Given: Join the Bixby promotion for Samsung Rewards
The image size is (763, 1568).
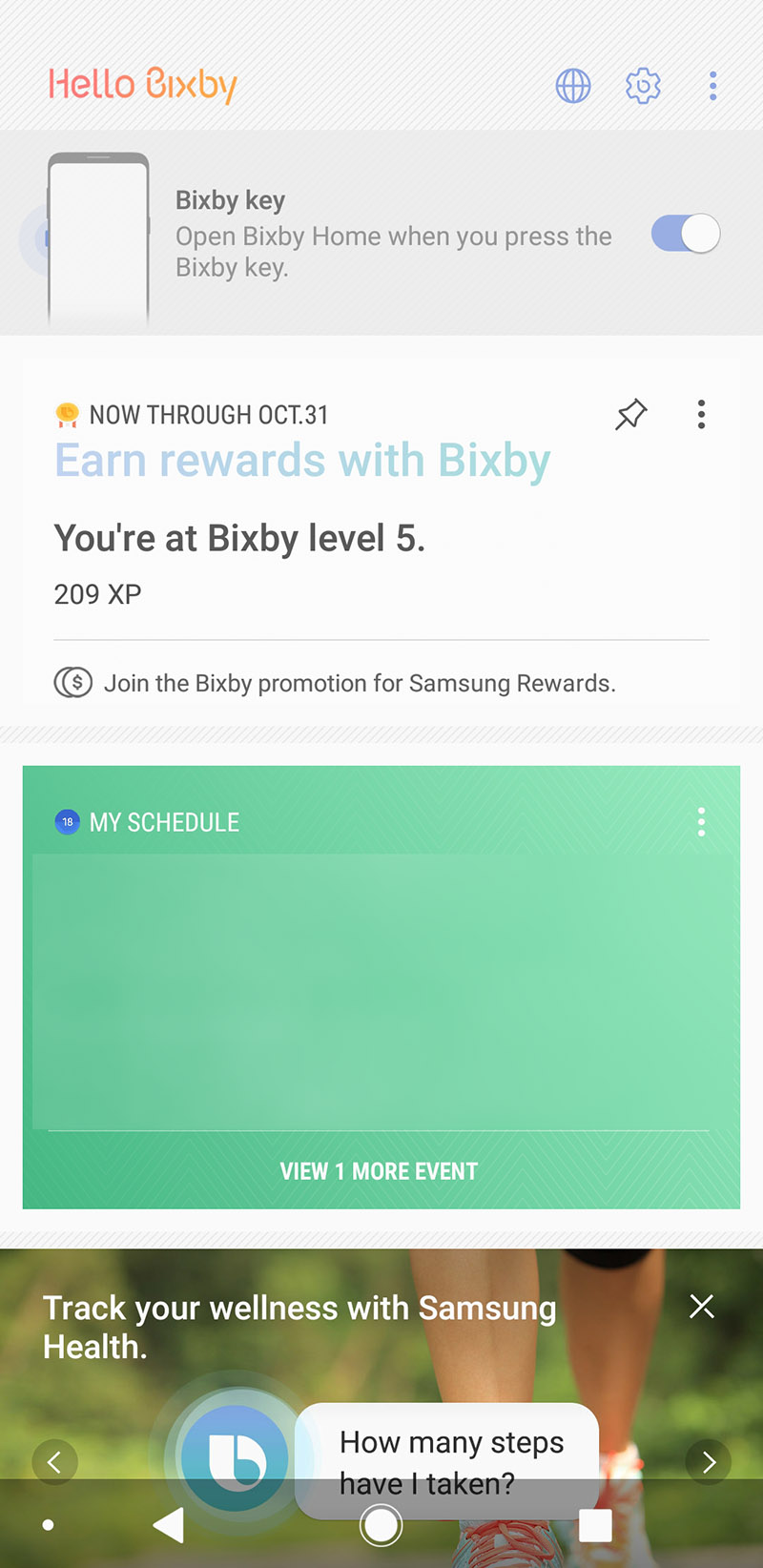Looking at the screenshot, I should [359, 683].
